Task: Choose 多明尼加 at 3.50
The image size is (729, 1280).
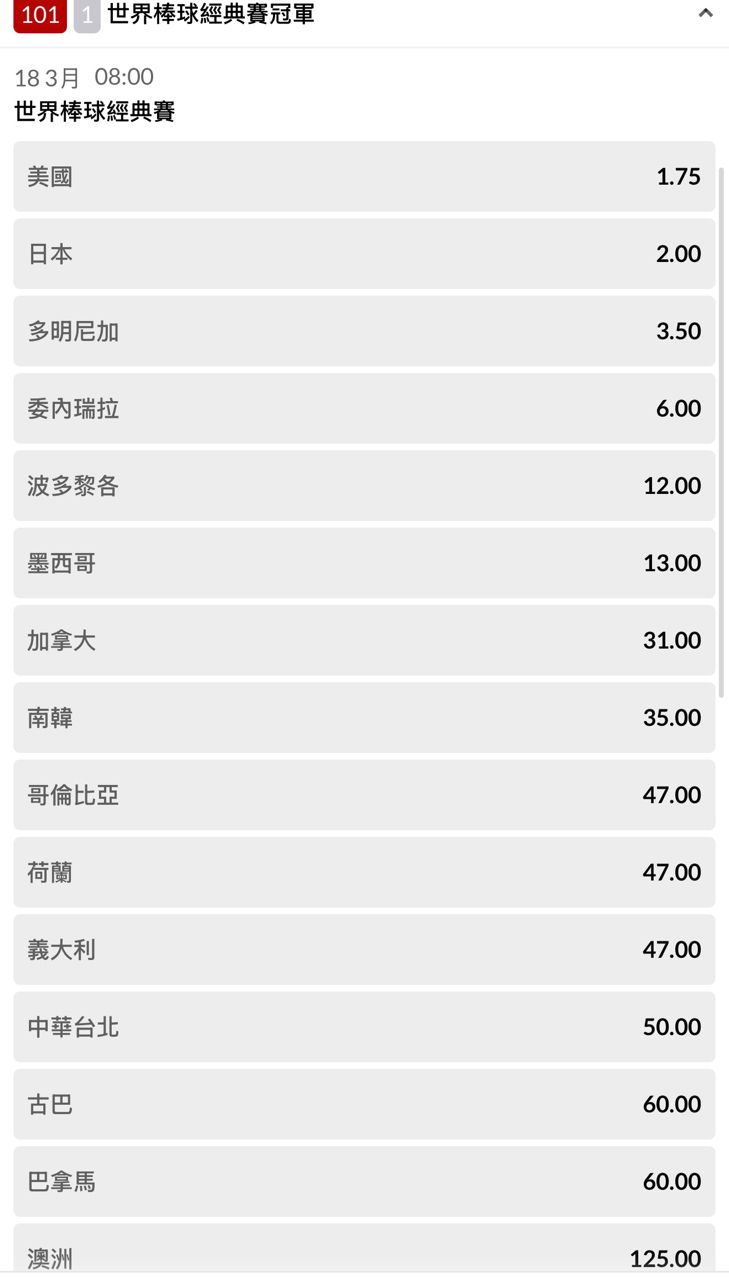Action: [364, 331]
